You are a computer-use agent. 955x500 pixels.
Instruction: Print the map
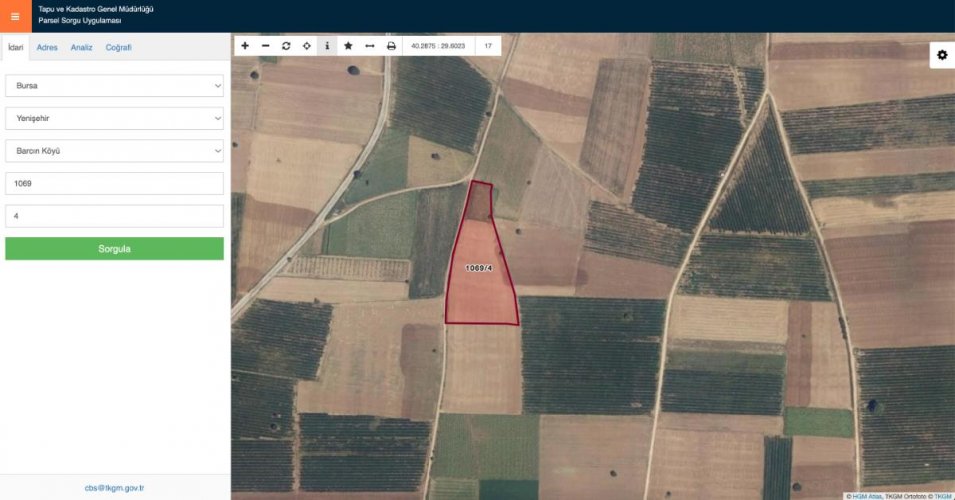pos(391,46)
